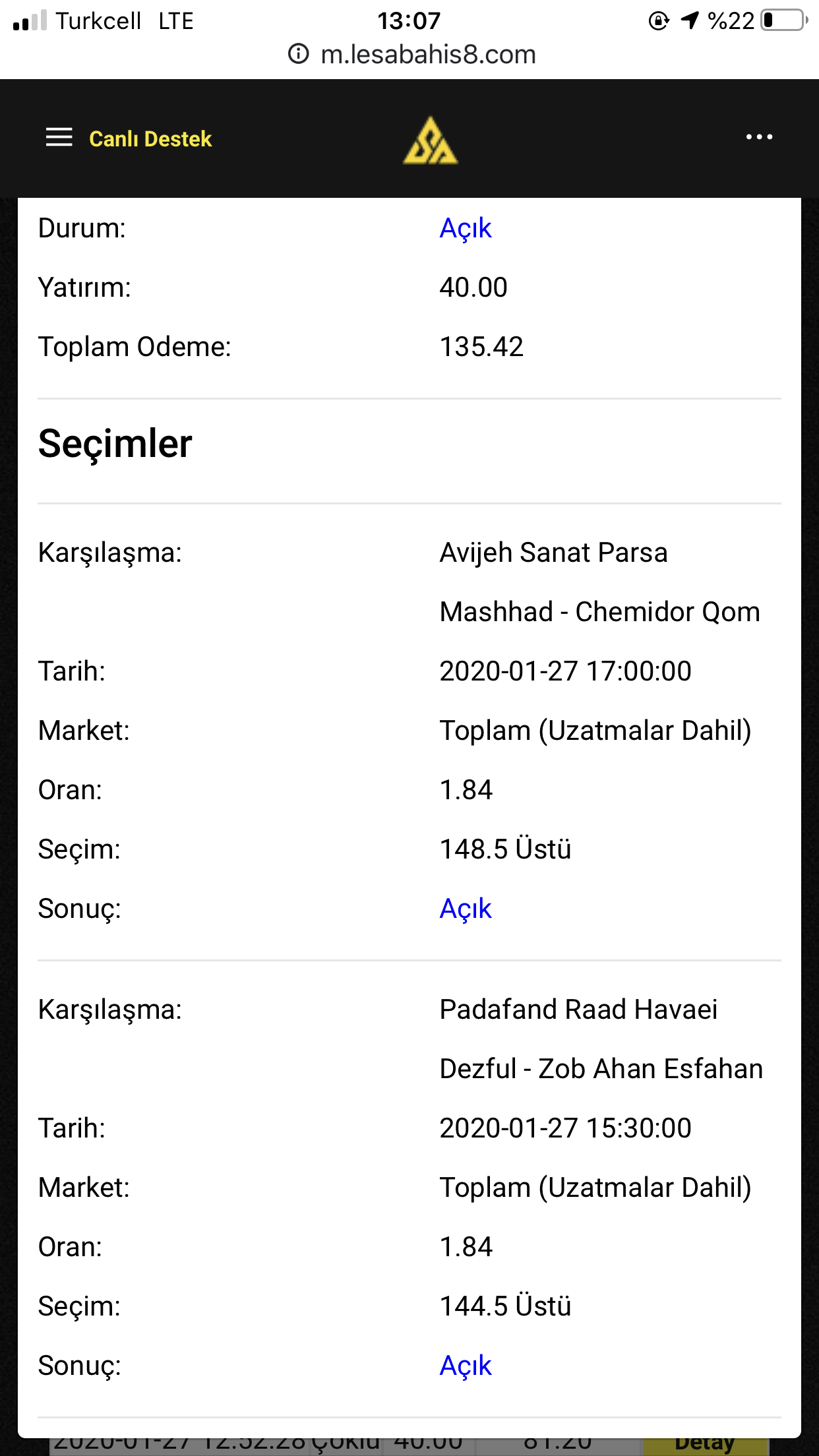819x1456 pixels.
Task: Tap the m.lesabahis8.com address bar
Action: point(411,54)
